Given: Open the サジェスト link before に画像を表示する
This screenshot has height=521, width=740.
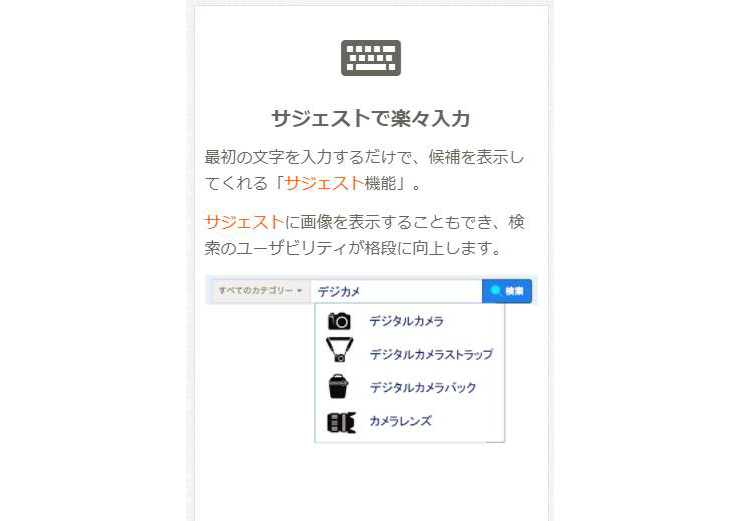Looking at the screenshot, I should click(244, 221).
